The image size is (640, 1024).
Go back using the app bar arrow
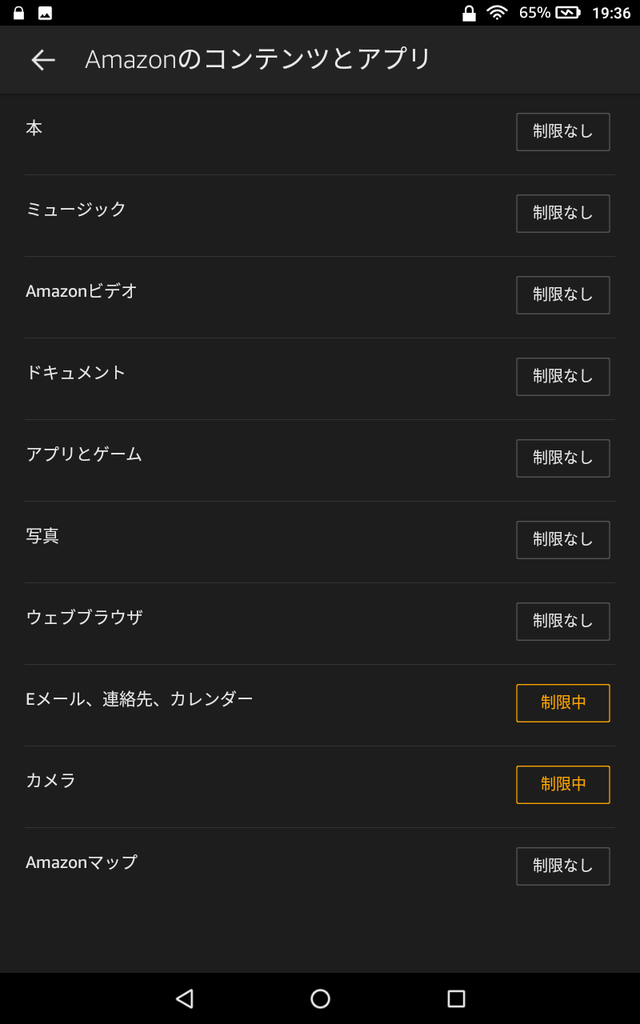click(x=43, y=60)
